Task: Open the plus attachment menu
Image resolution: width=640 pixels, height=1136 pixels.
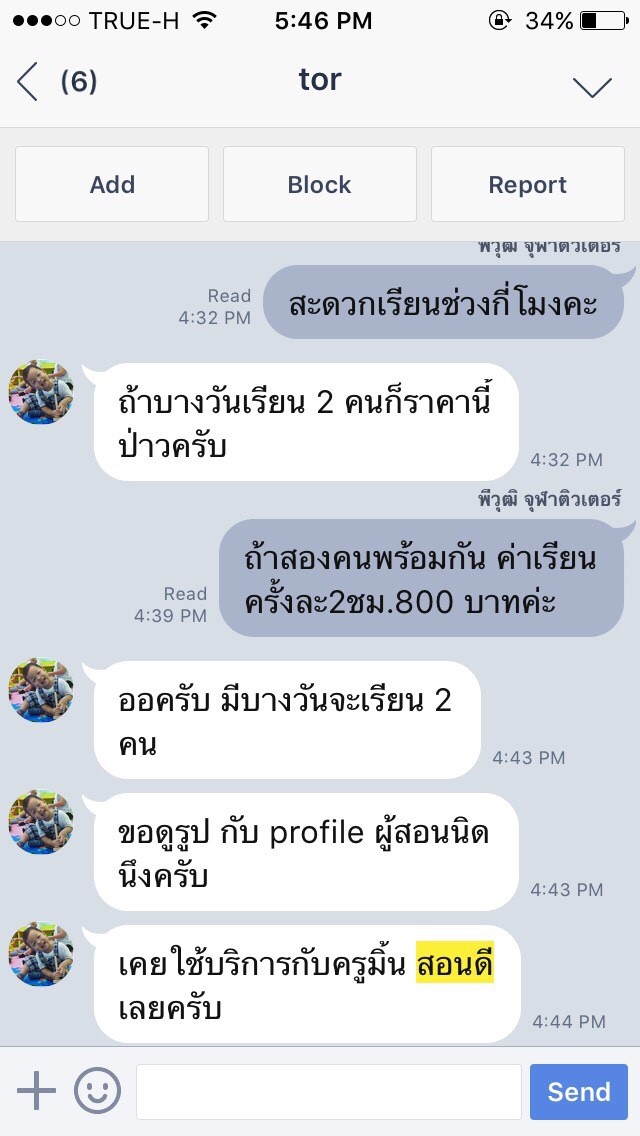Action: point(36,1090)
